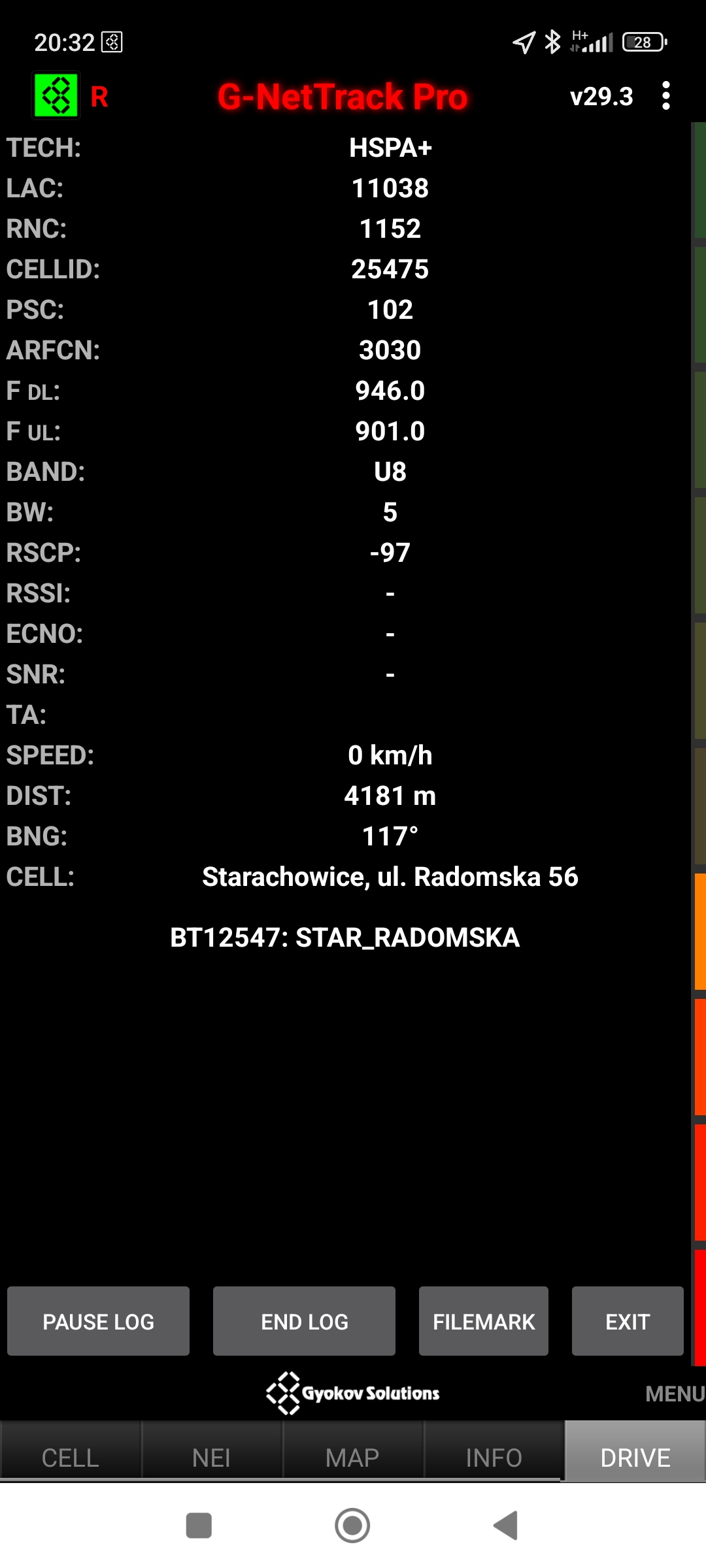Viewport: 706px width, 1568px height.
Task: Go to the INFO tab
Action: (494, 1457)
